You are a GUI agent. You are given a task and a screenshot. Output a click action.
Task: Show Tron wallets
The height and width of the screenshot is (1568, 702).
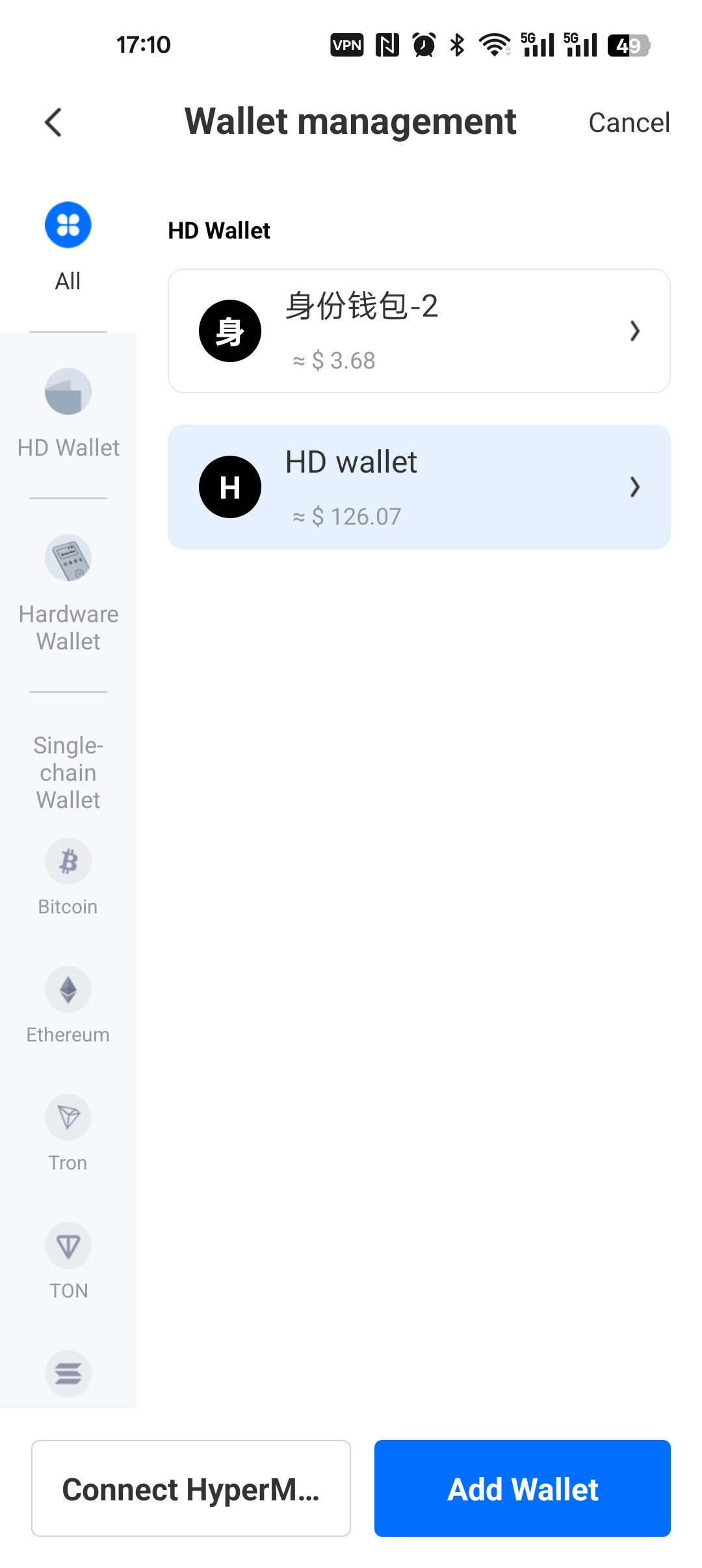[68, 1132]
